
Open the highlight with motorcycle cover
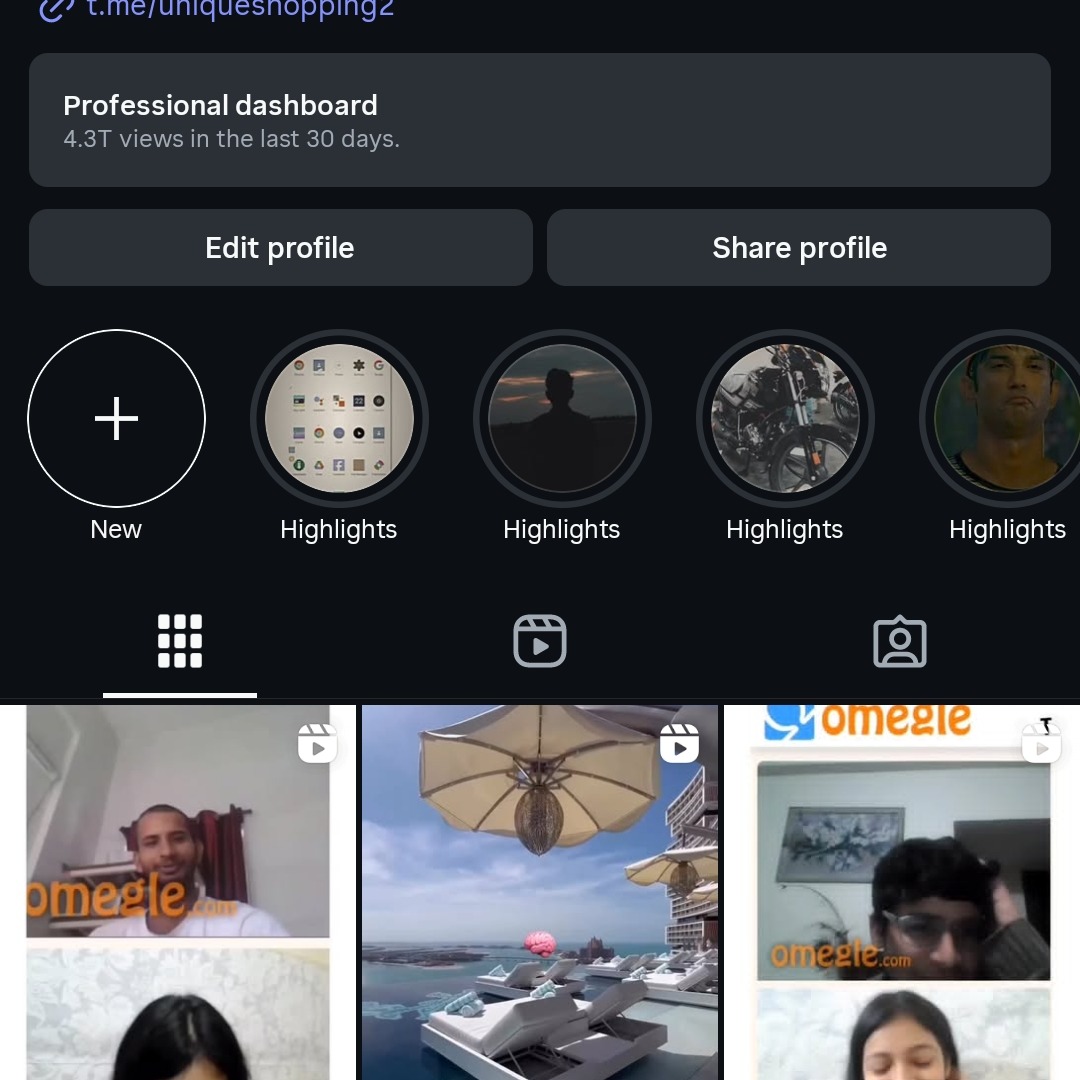pos(785,419)
